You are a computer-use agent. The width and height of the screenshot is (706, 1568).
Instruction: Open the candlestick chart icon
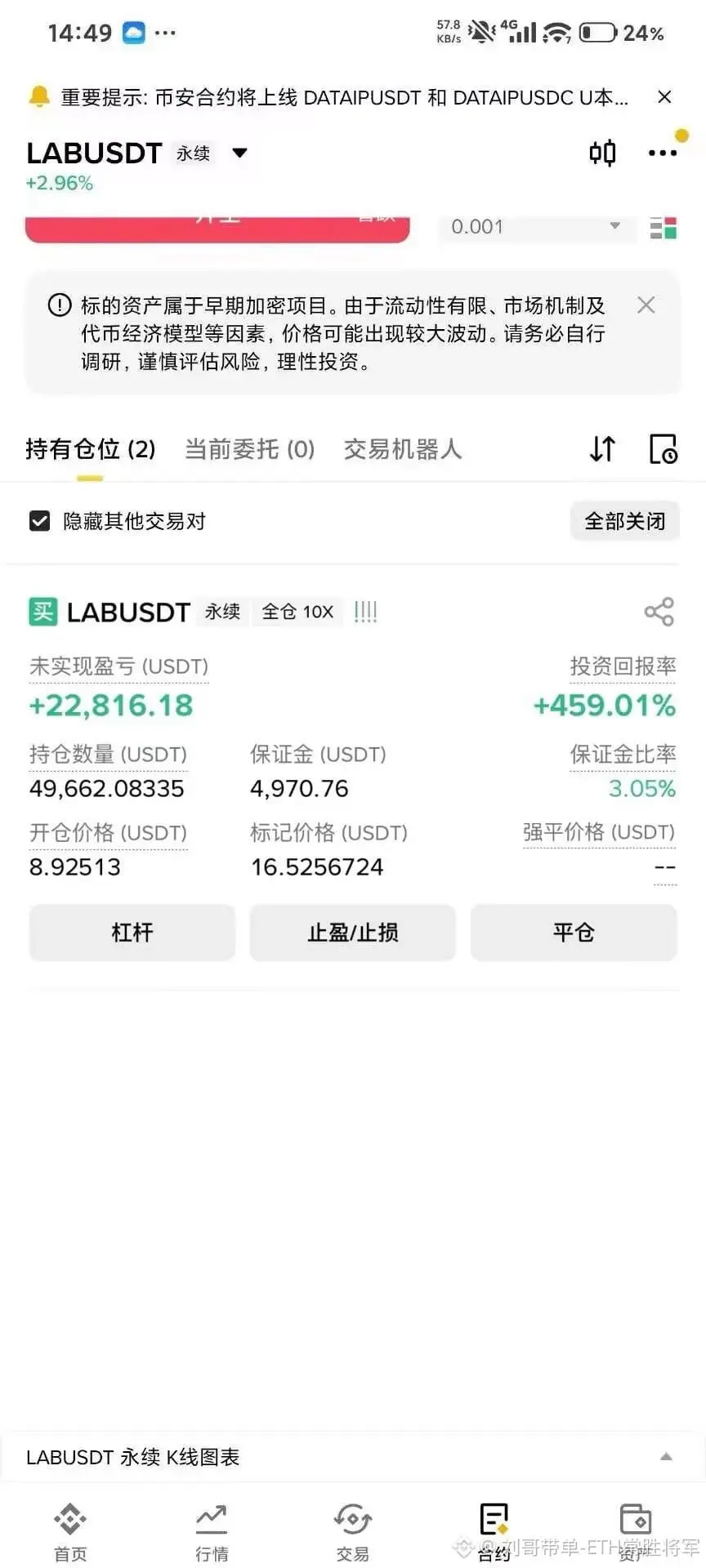click(603, 153)
